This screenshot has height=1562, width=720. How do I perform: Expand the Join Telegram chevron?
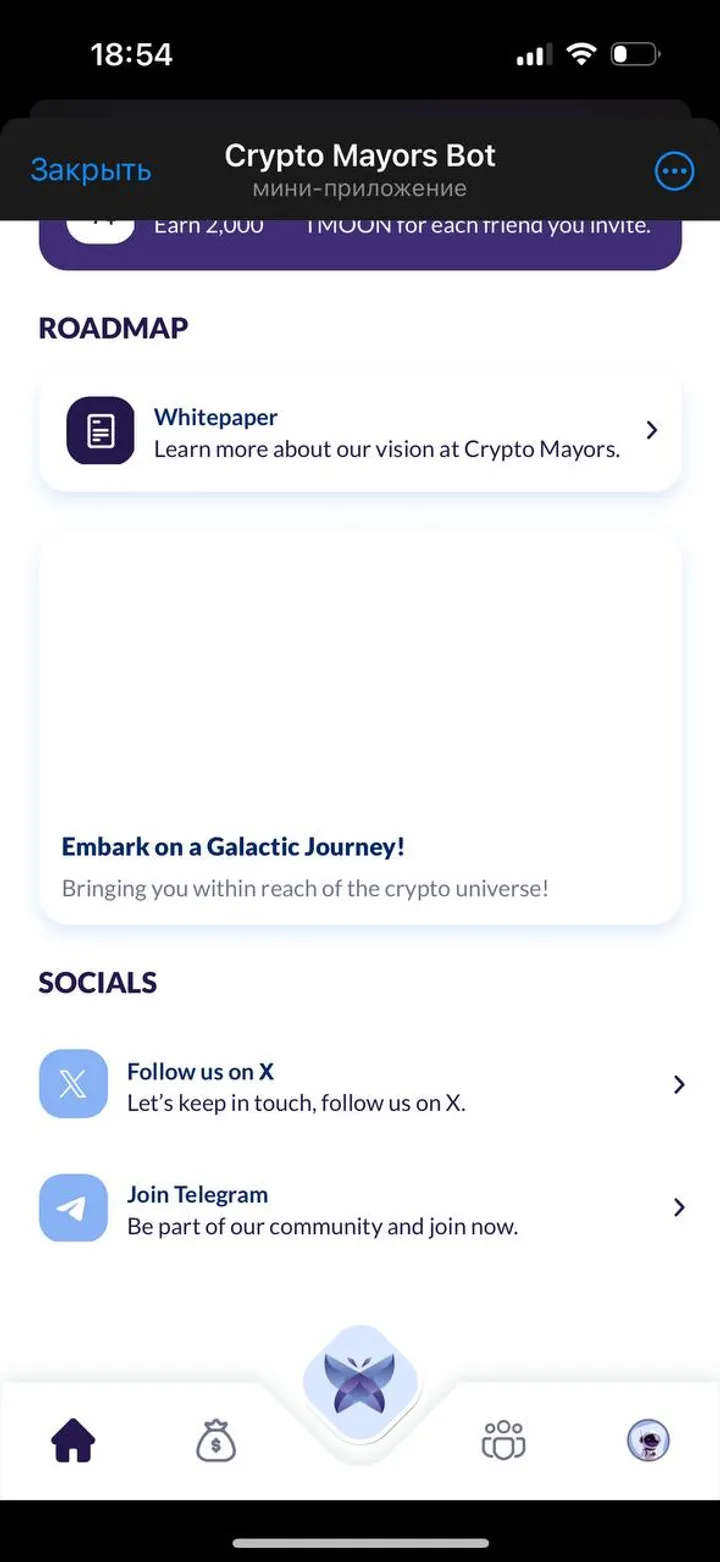pos(678,1207)
